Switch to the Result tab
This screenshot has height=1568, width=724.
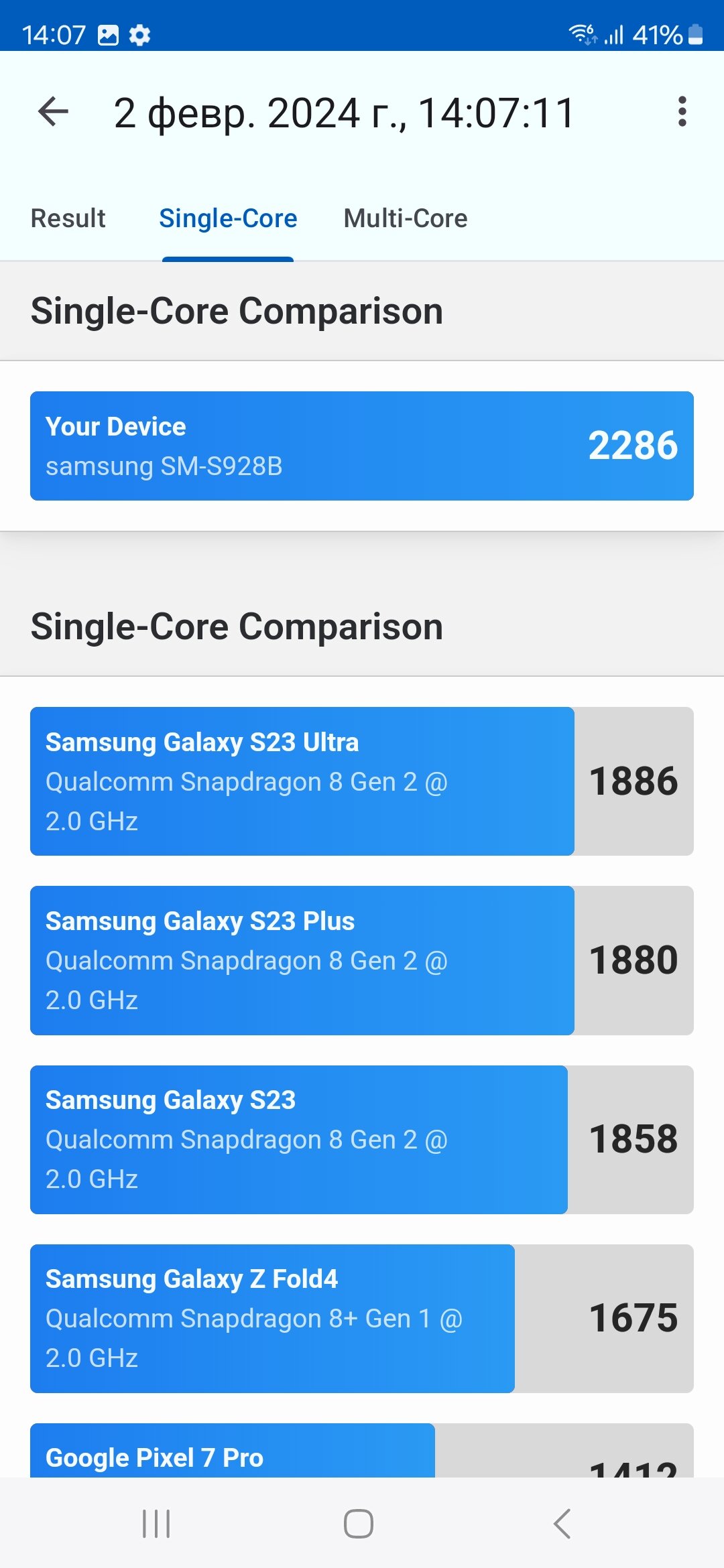pyautogui.click(x=68, y=218)
